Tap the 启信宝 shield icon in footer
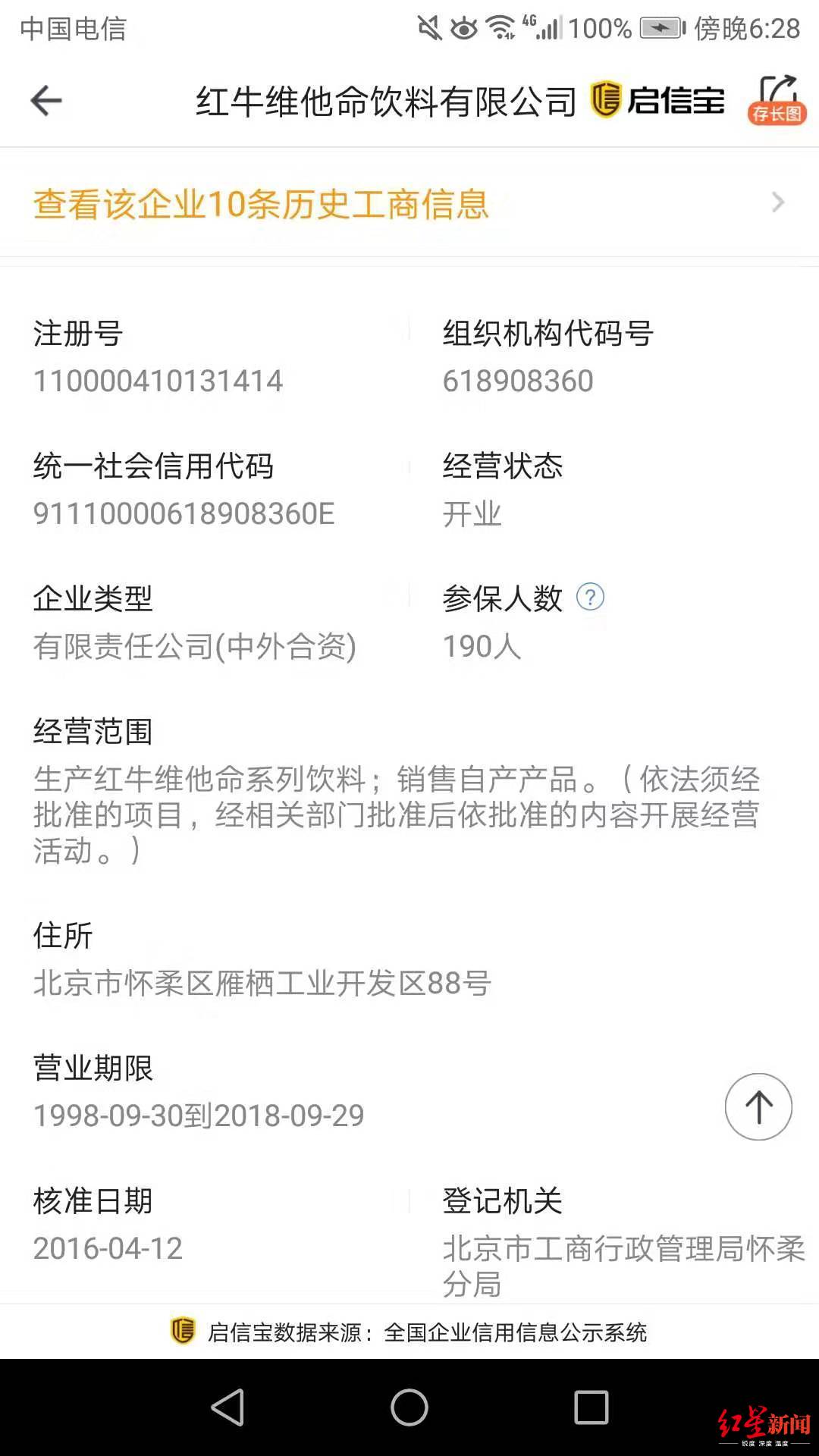 [x=182, y=1331]
